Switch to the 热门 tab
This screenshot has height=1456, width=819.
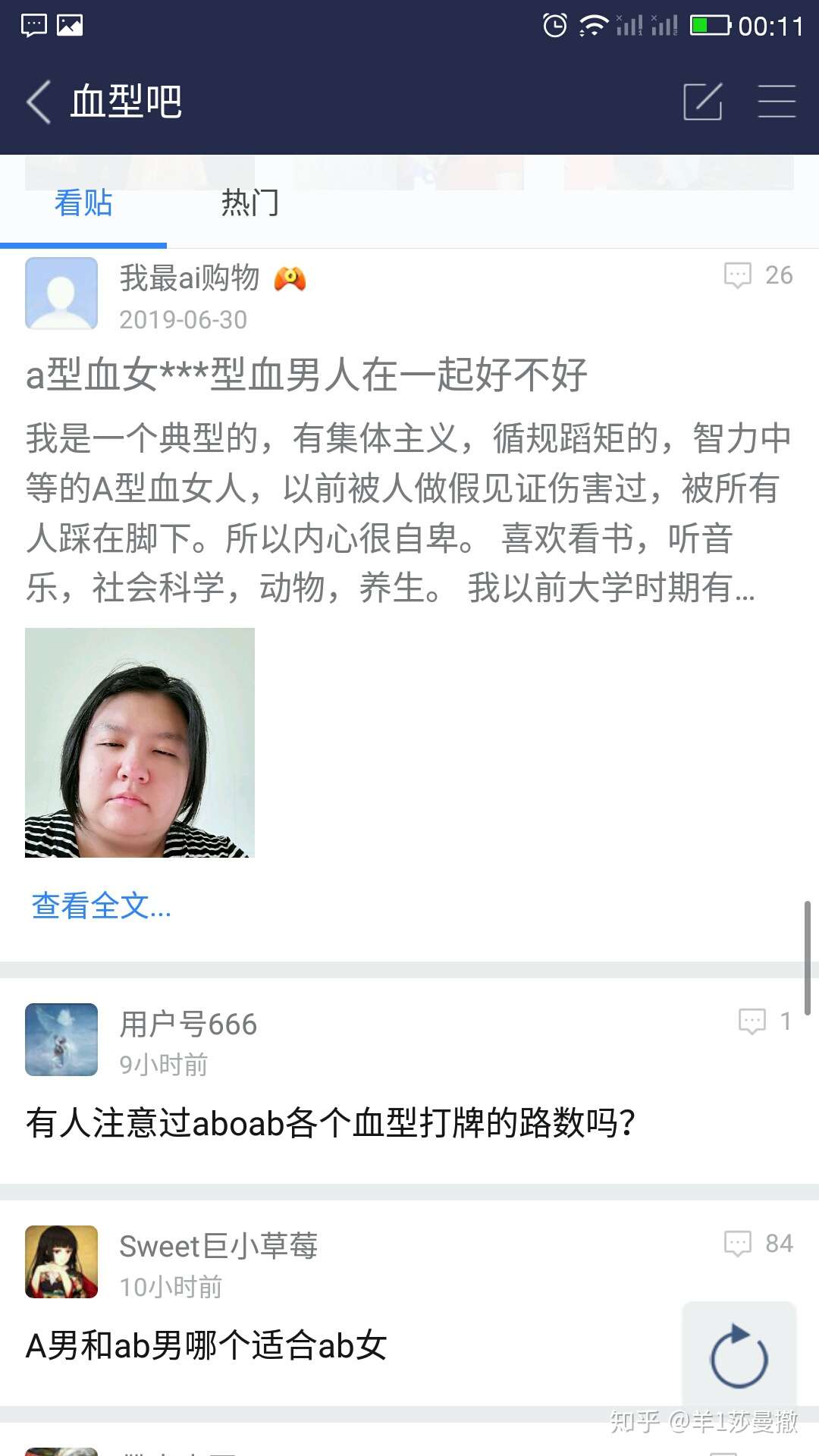(250, 202)
